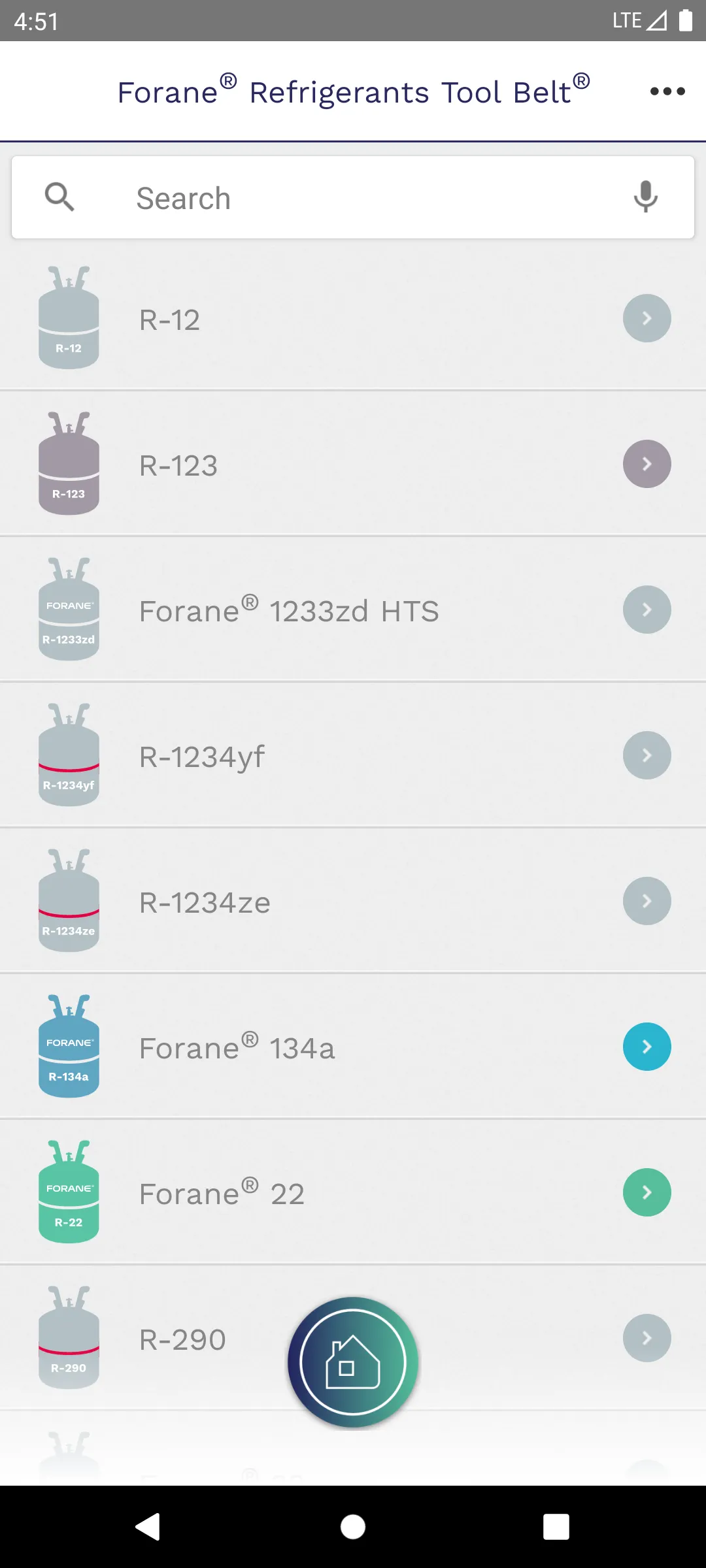Open the R-1234ze entry
706x1568 pixels.
coord(353,902)
